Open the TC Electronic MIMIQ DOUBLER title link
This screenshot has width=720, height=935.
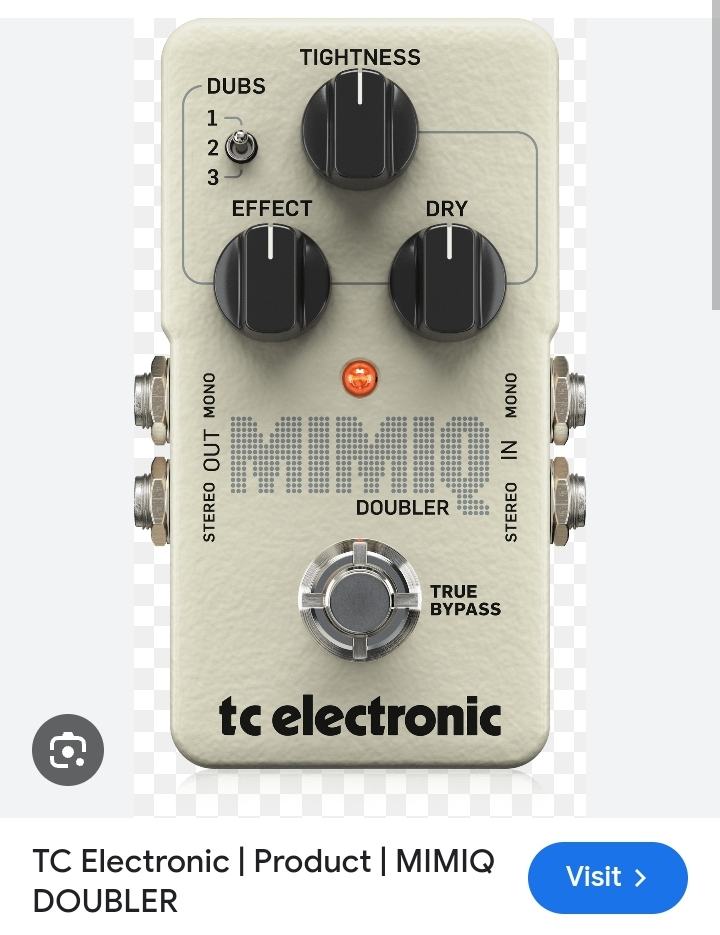tap(263, 880)
